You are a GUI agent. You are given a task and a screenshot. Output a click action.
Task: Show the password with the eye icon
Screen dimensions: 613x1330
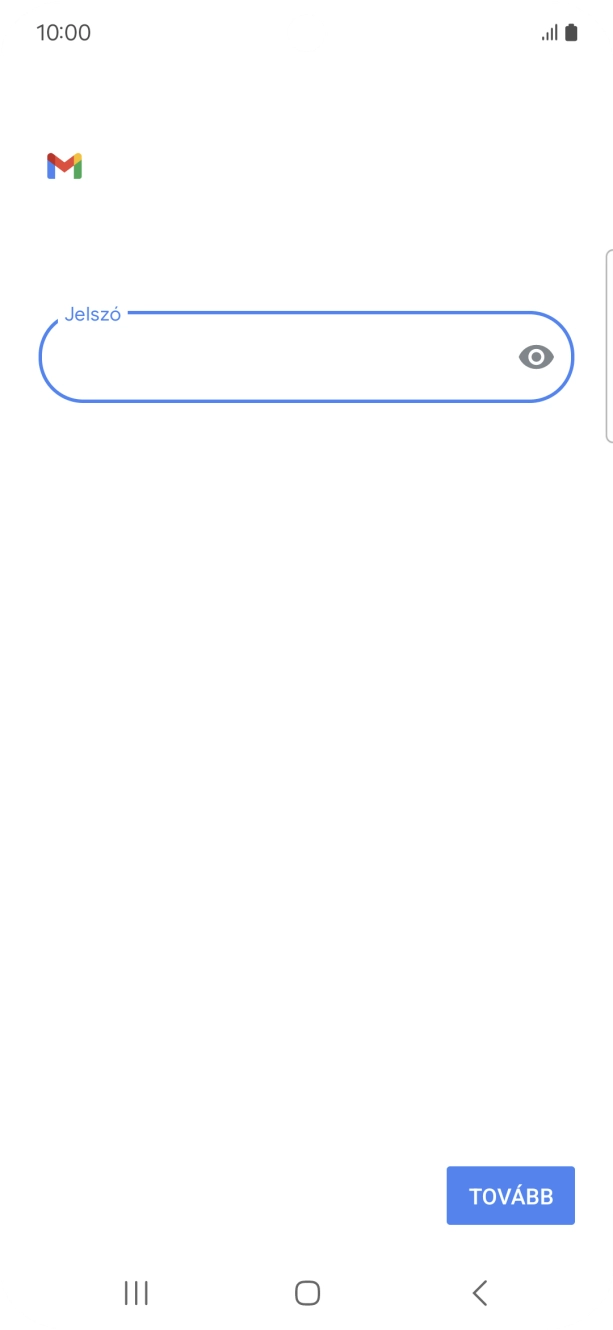tap(536, 357)
